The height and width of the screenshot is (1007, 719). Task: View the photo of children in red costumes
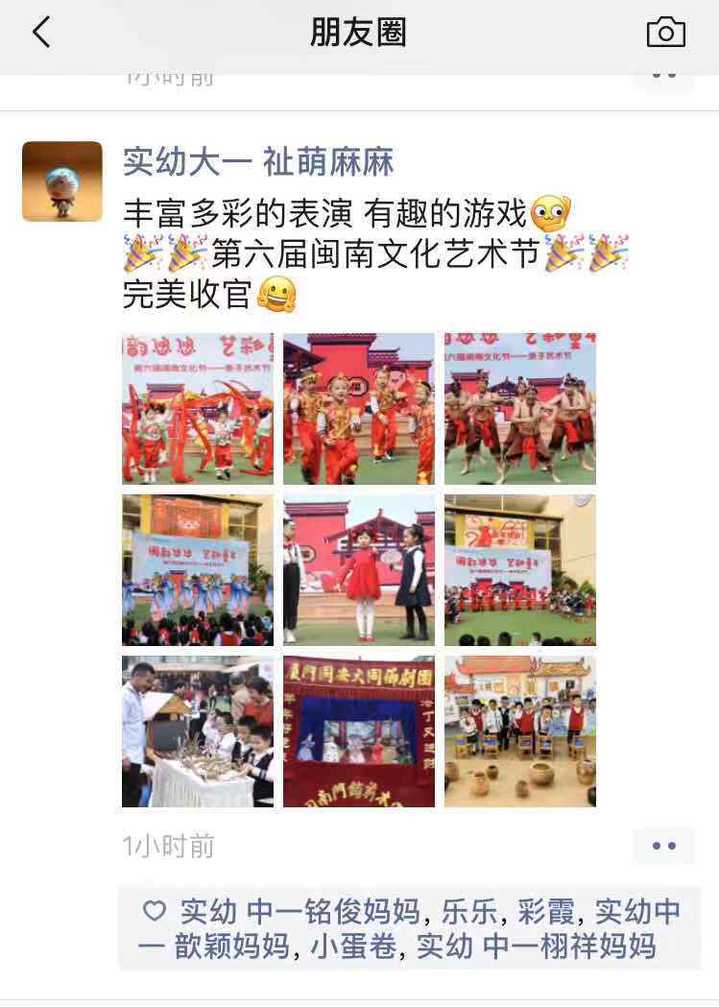(359, 408)
